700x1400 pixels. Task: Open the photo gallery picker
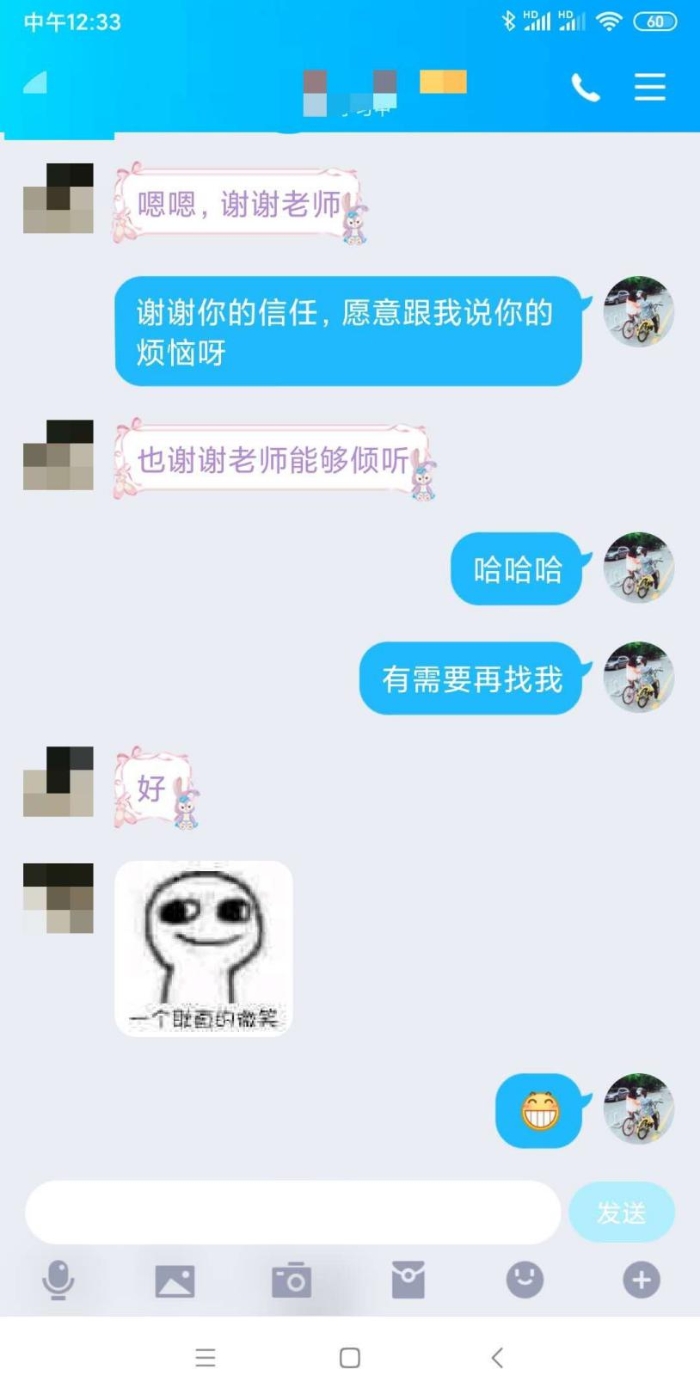175,1280
